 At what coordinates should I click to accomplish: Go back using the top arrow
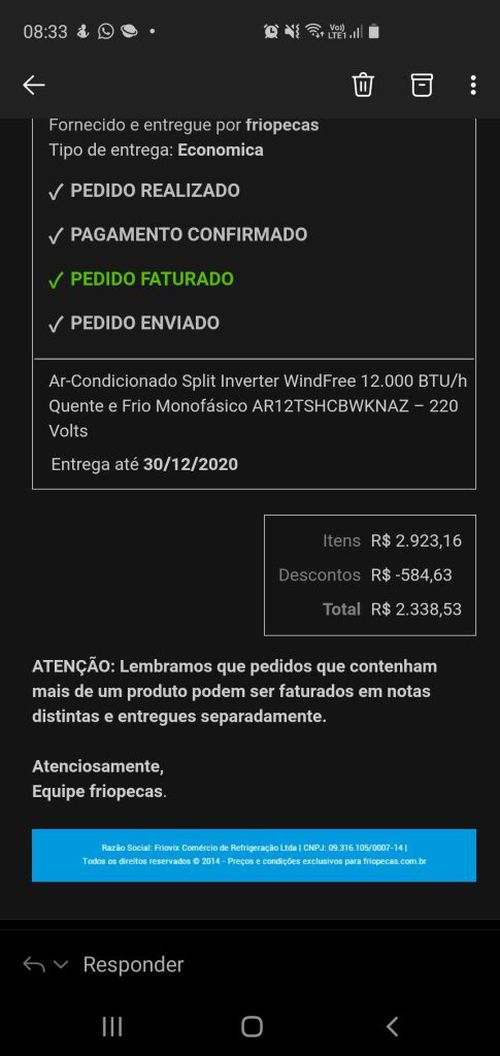pyautogui.click(x=34, y=85)
